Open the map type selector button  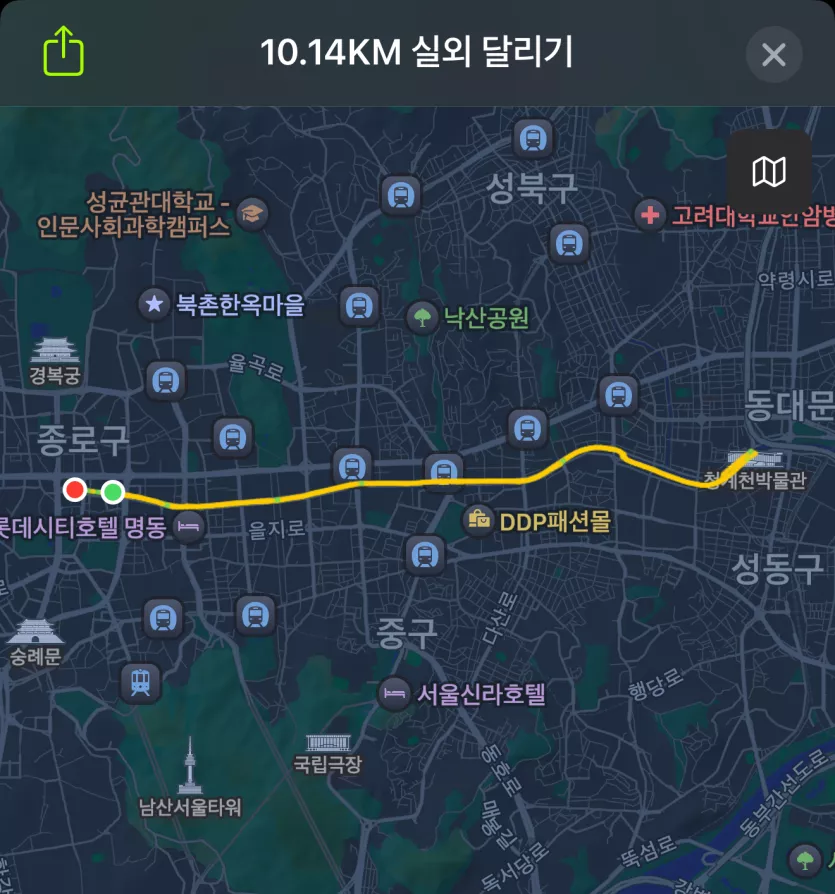point(768,171)
